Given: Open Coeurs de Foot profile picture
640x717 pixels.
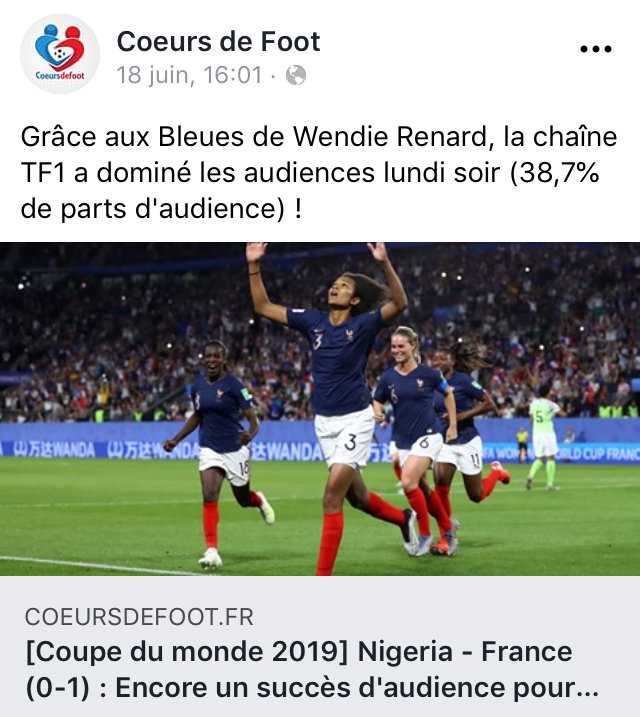Looking at the screenshot, I should [x=60, y=54].
